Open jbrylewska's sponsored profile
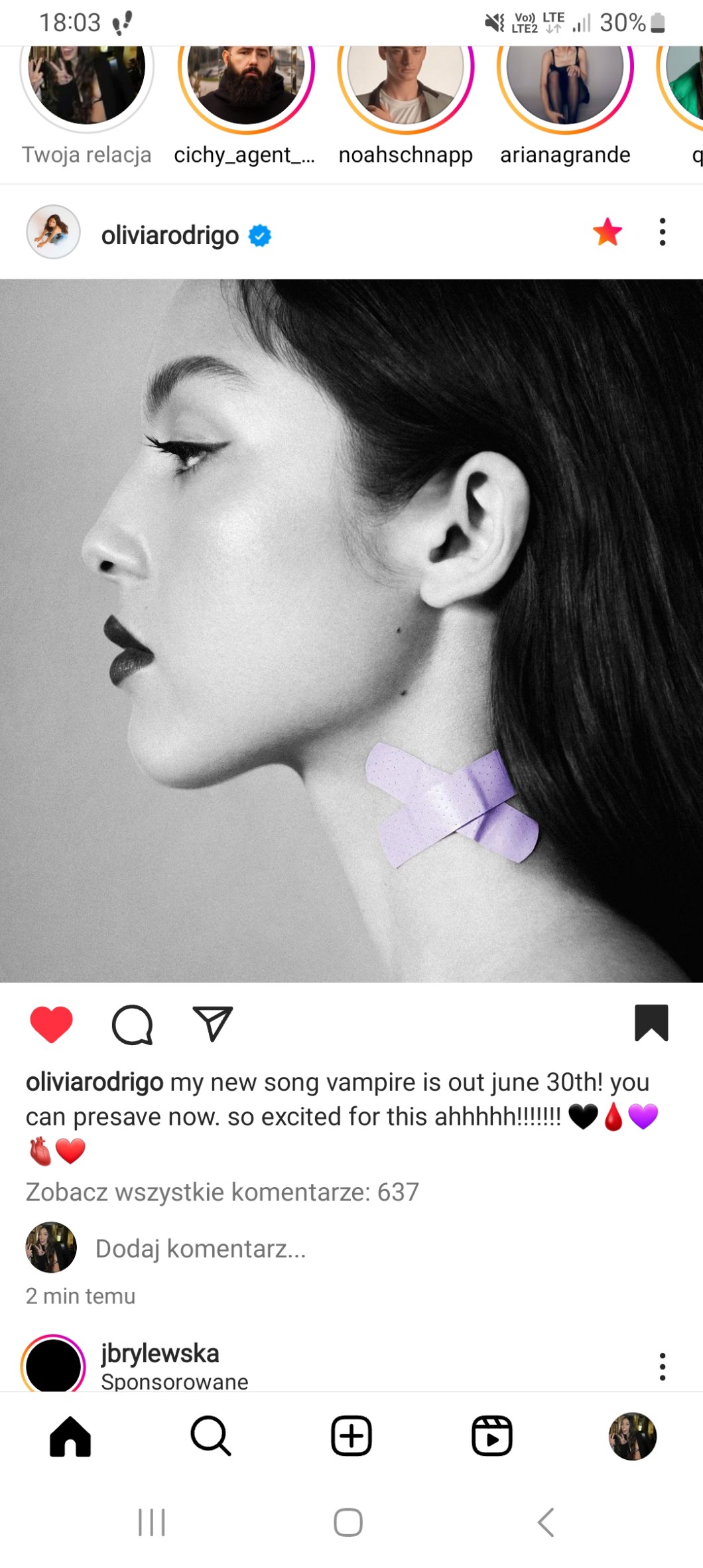Viewport: 703px width, 1568px height. tap(160, 1354)
